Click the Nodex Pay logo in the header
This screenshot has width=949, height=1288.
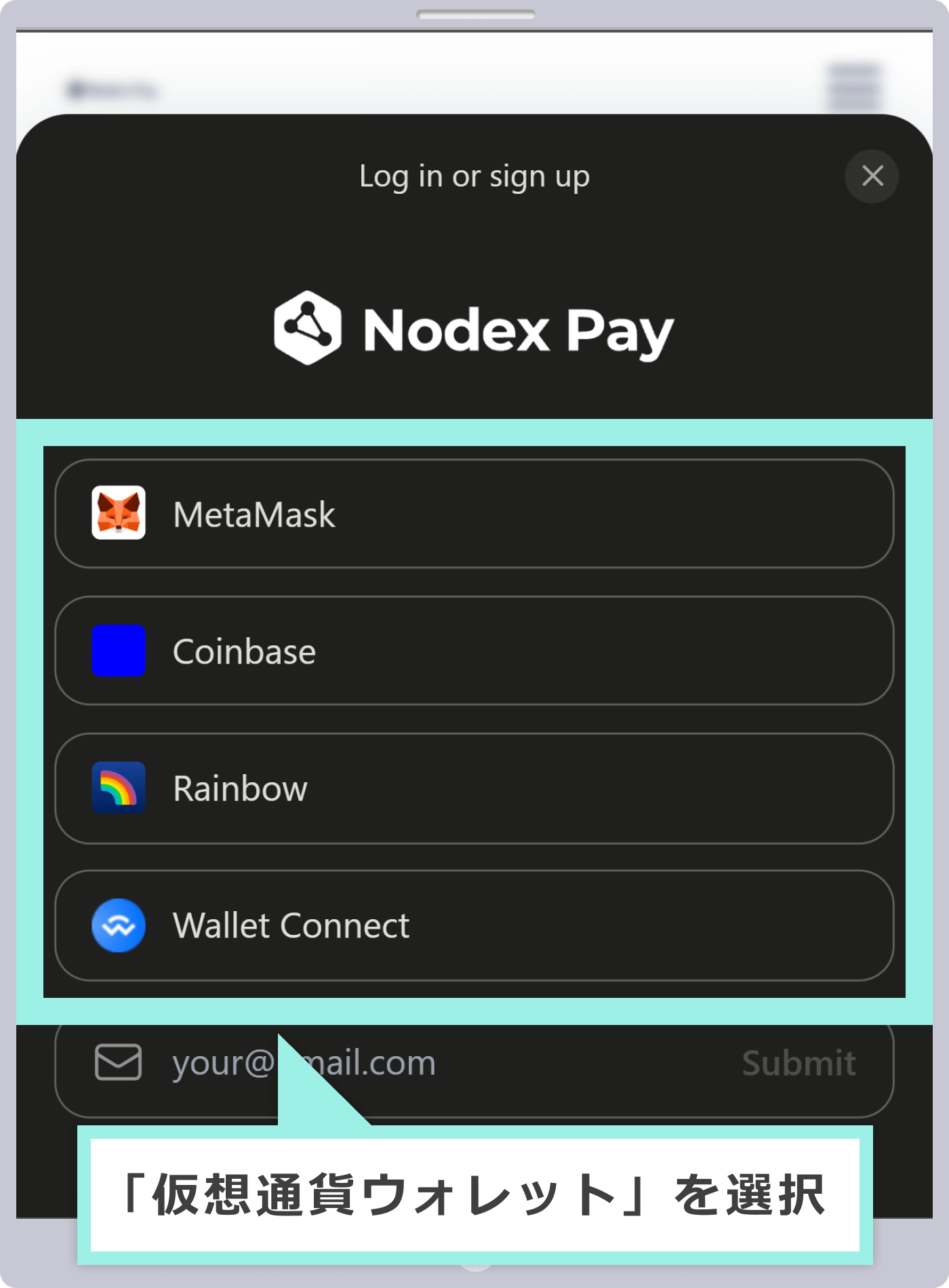tap(112, 89)
